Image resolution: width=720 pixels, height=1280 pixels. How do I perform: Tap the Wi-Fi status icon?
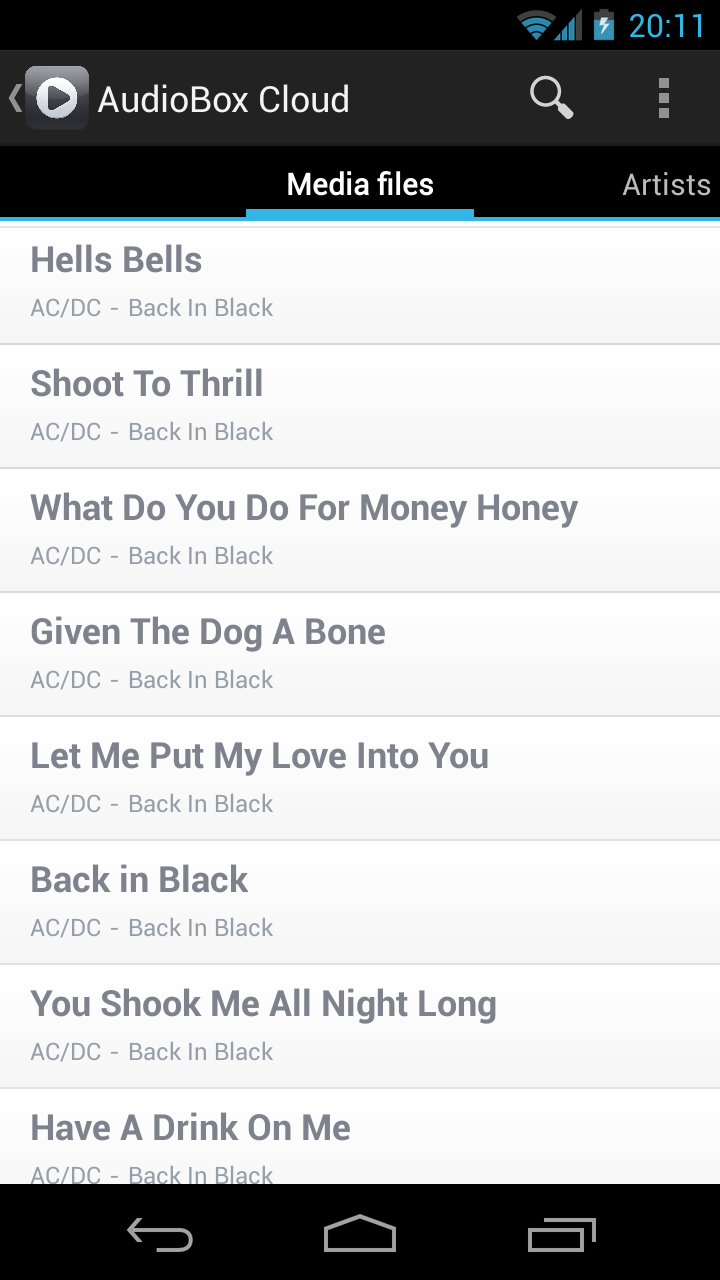point(535,24)
